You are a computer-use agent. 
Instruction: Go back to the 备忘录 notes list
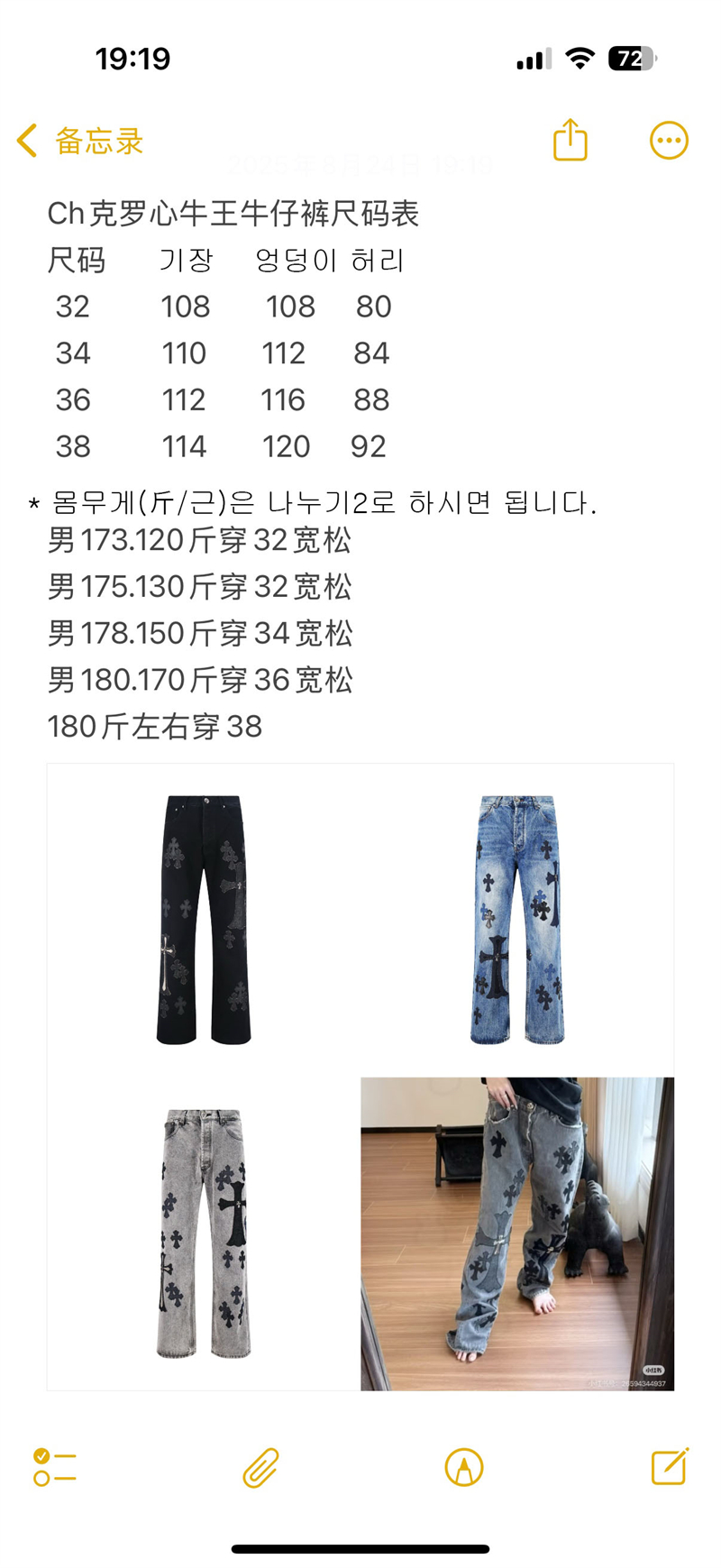click(x=80, y=141)
